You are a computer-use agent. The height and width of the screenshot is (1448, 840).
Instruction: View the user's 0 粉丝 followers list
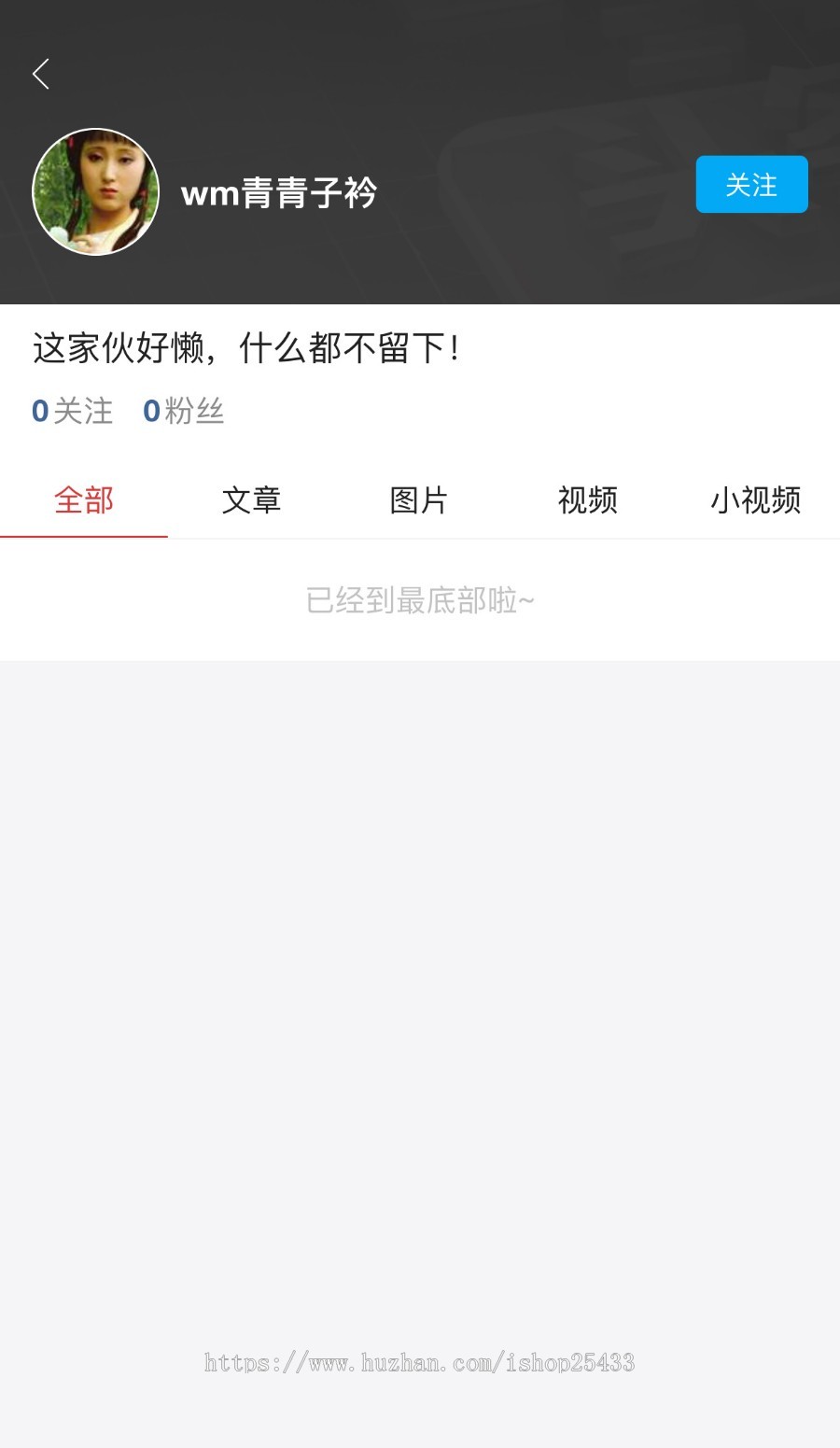click(183, 411)
